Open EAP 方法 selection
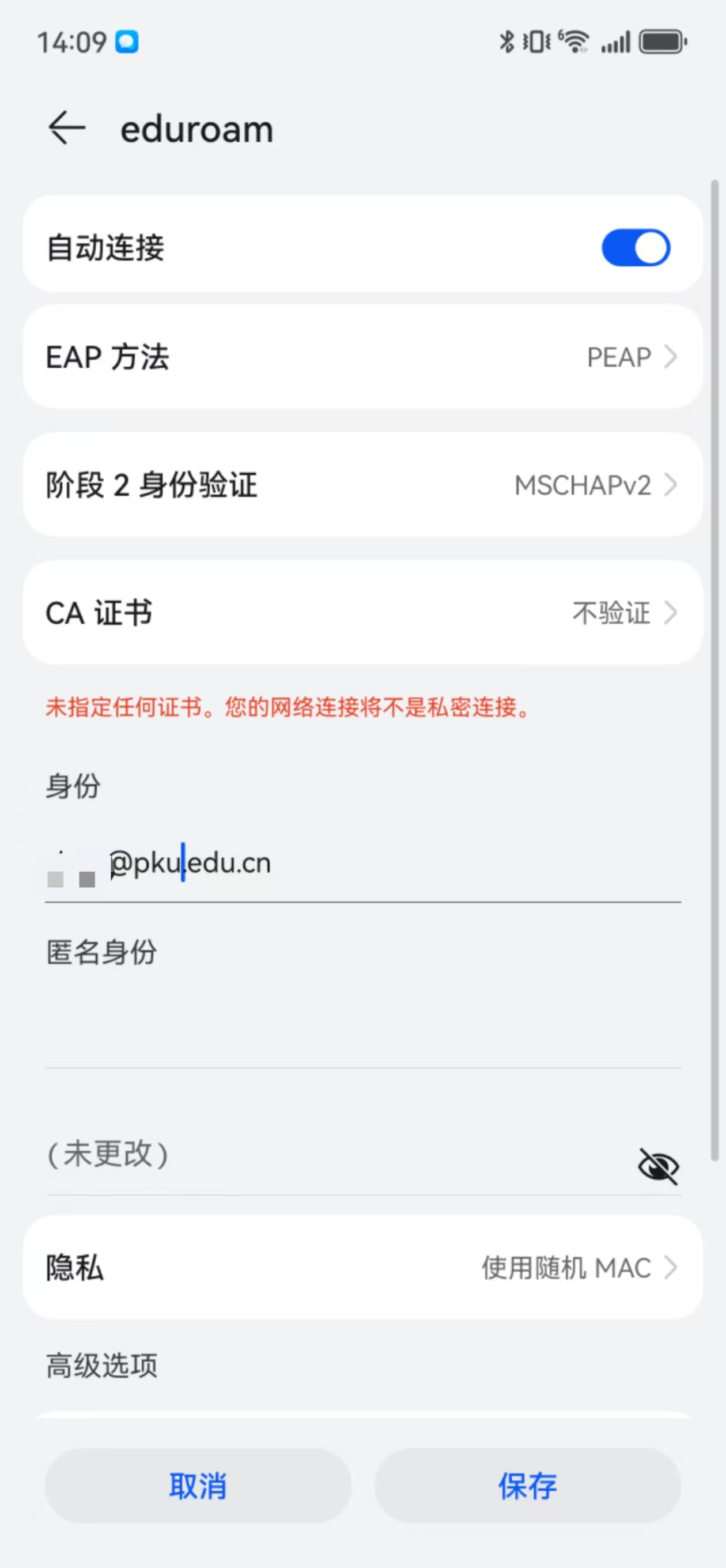This screenshot has height=1568, width=726. pos(362,357)
